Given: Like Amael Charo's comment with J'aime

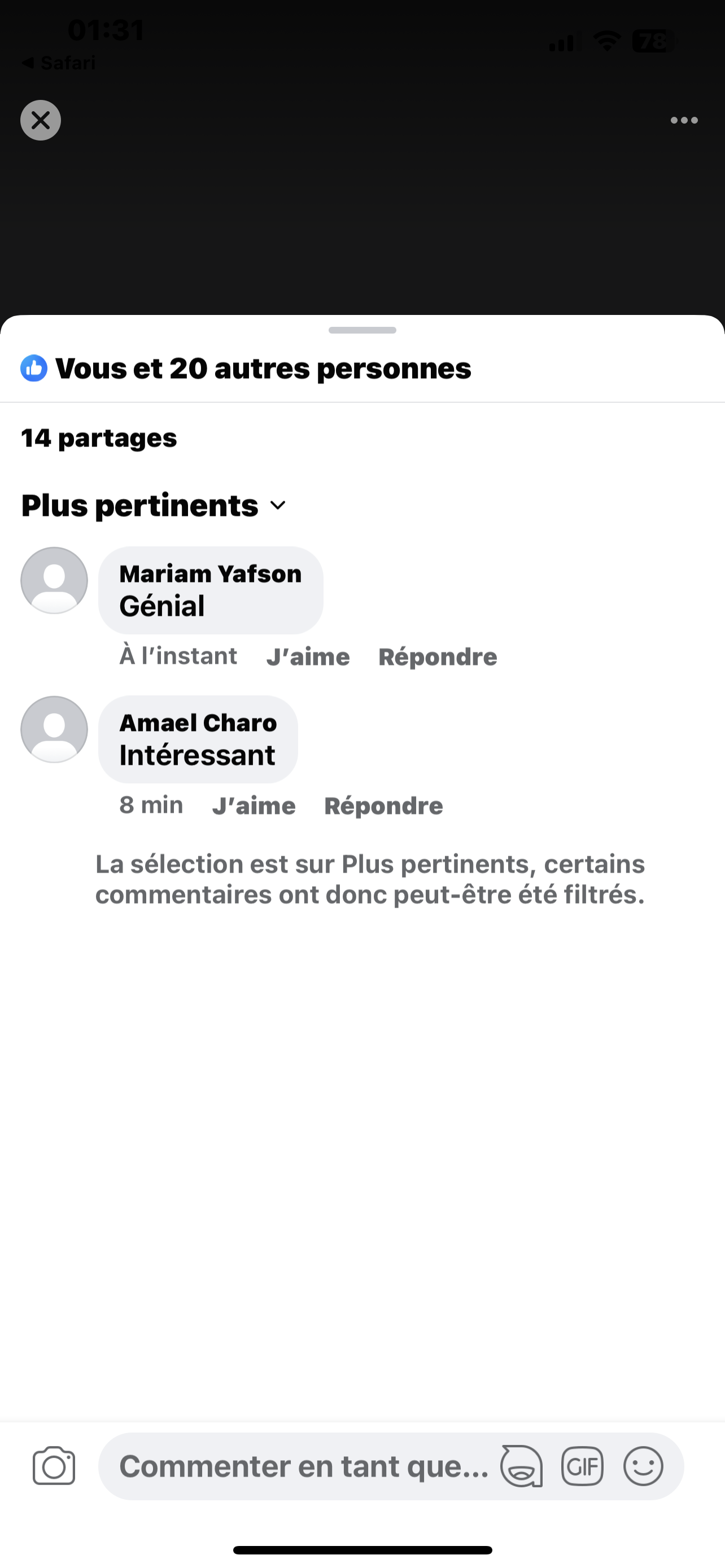Looking at the screenshot, I should tap(254, 805).
